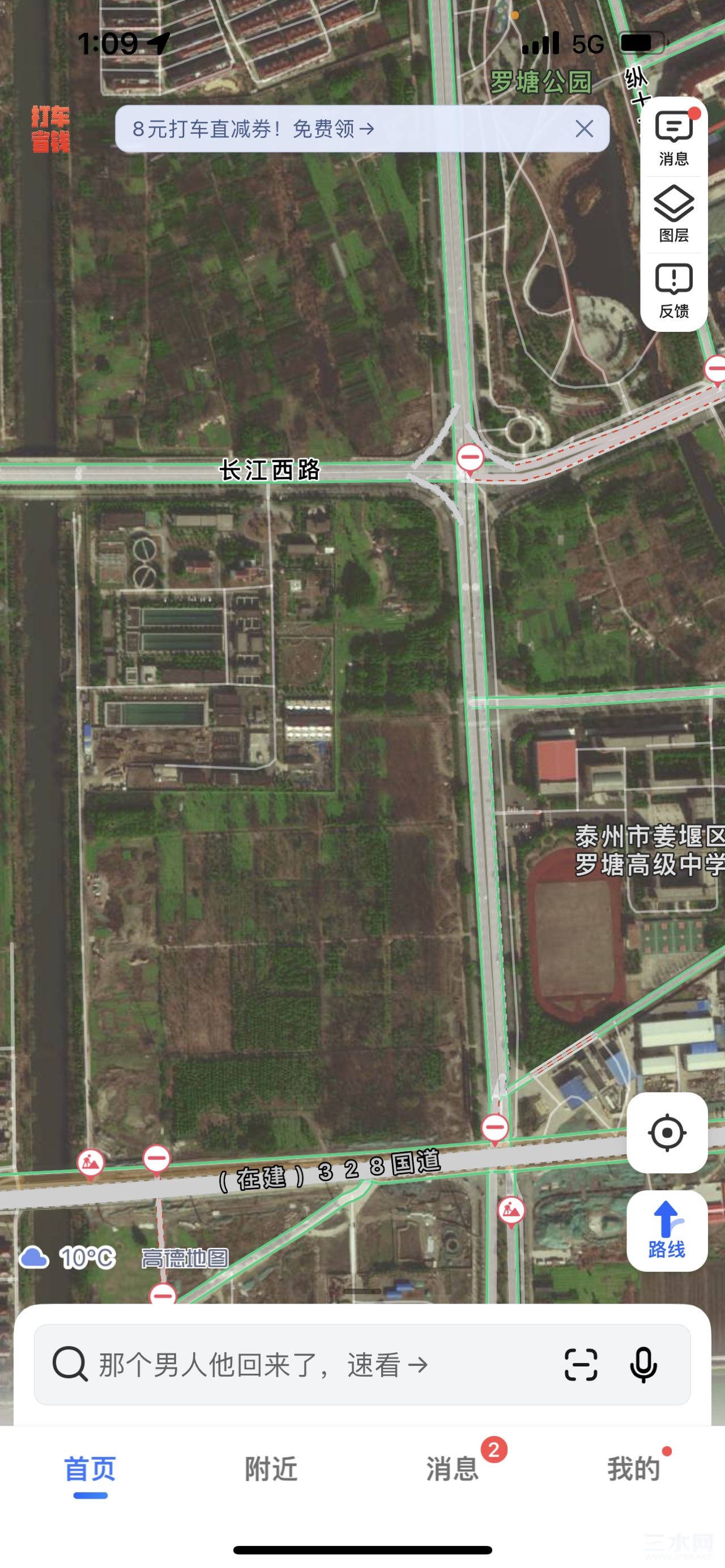
Task: Open 消息 from the map side panel
Action: (673, 139)
